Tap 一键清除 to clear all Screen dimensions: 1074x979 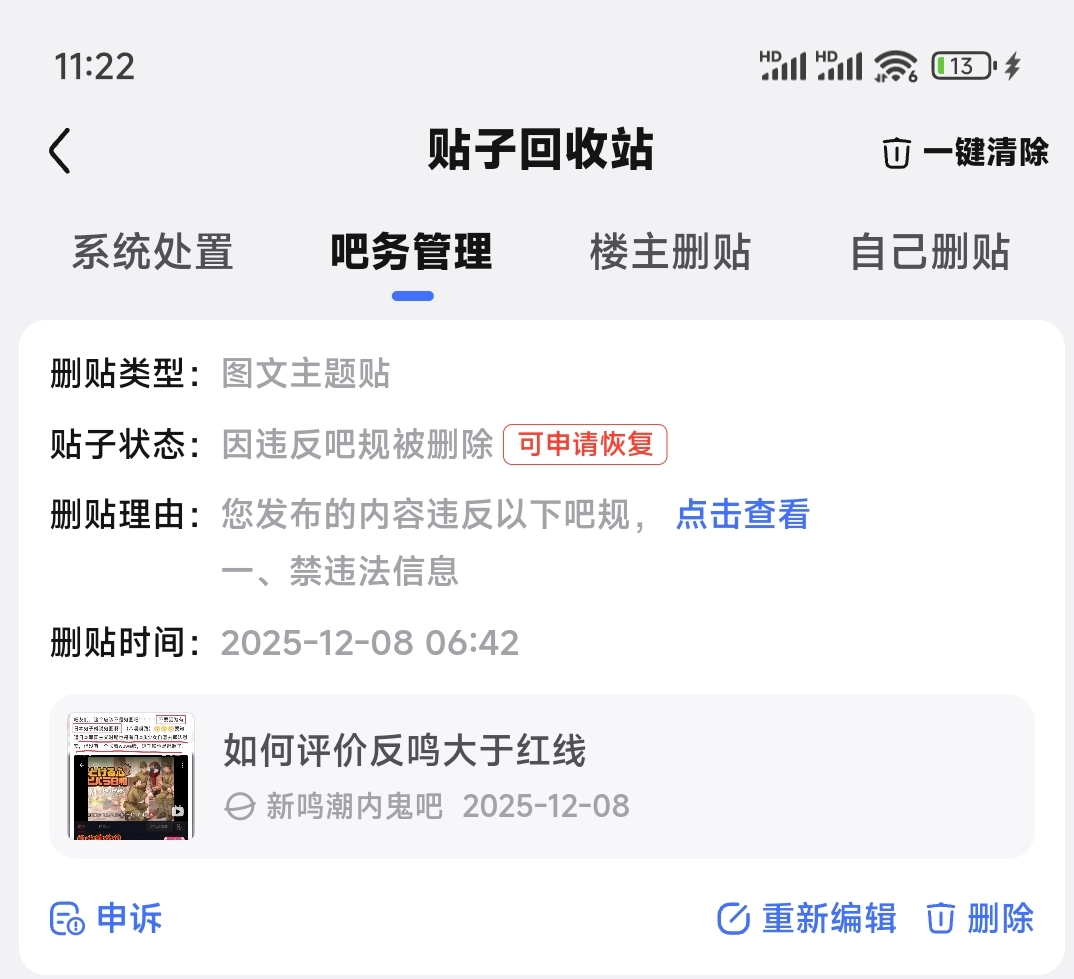(965, 152)
